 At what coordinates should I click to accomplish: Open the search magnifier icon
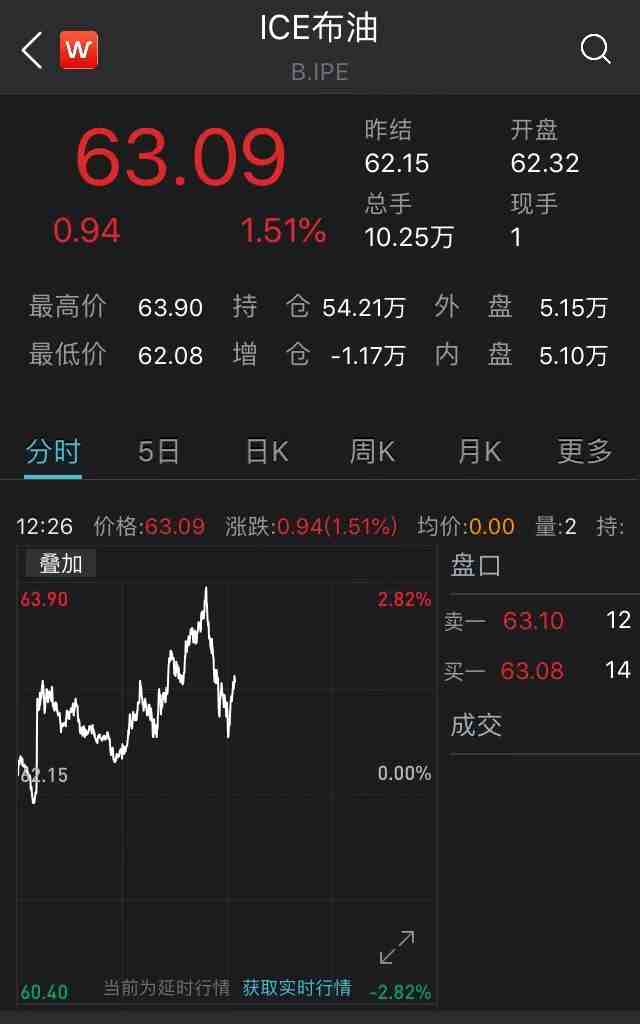tap(595, 48)
